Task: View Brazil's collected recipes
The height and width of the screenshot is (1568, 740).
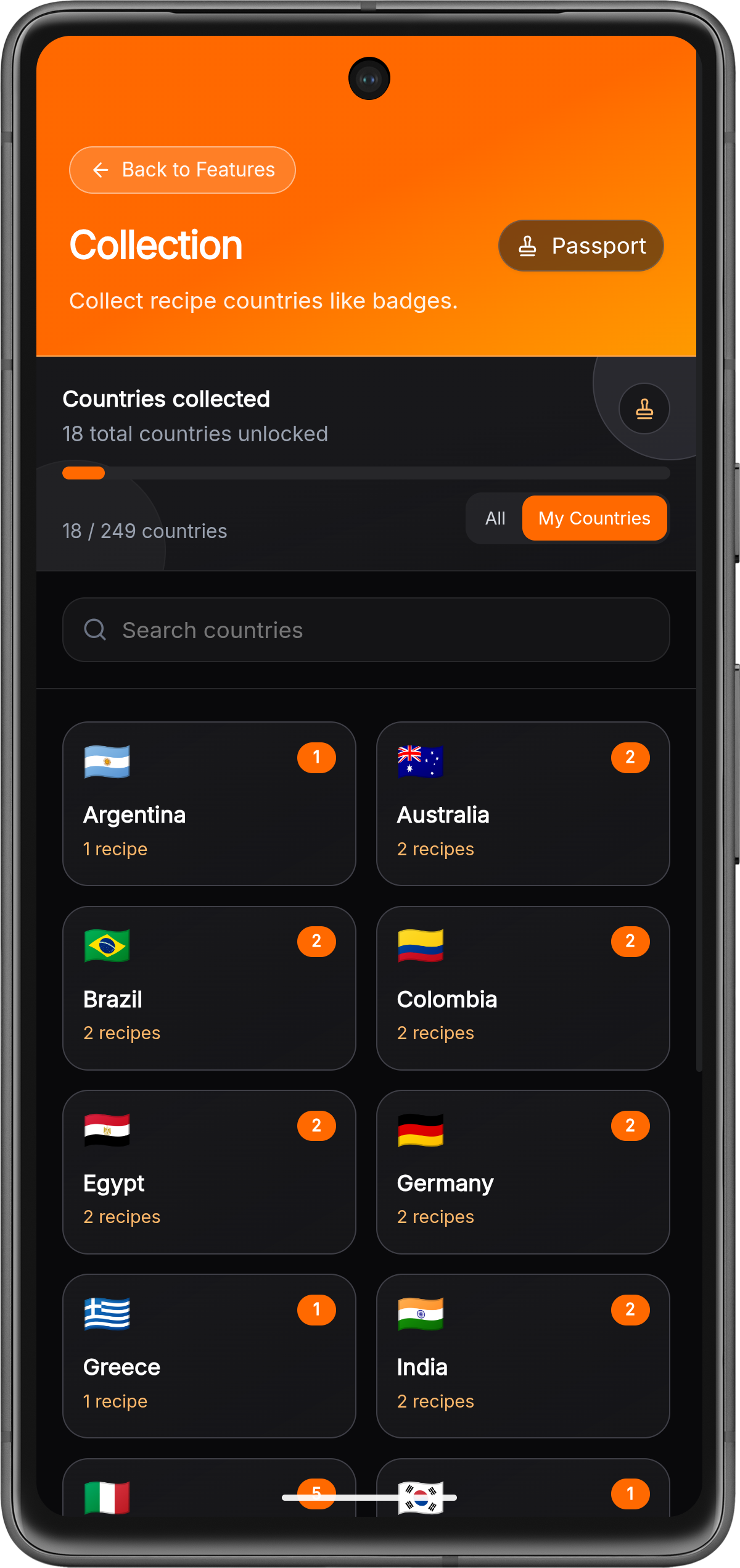Action: pyautogui.click(x=209, y=987)
